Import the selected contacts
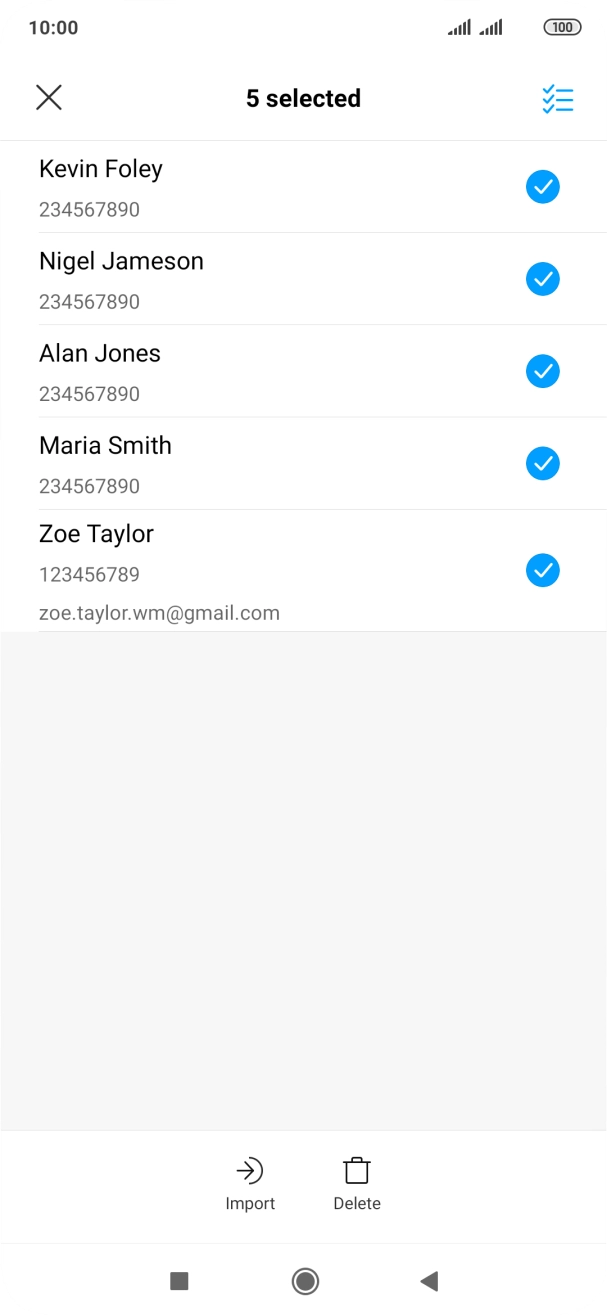 [250, 1184]
